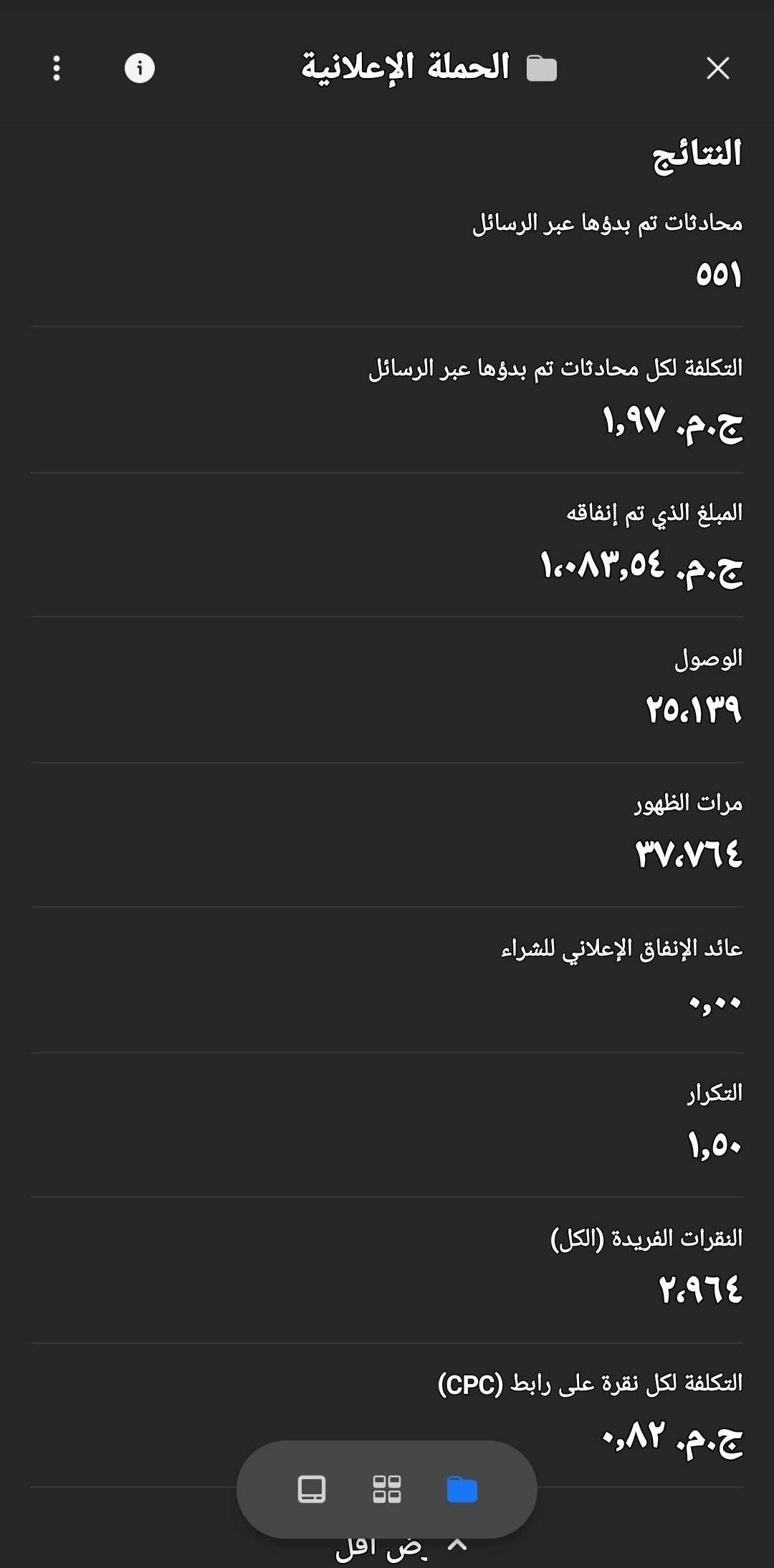The height and width of the screenshot is (1568, 774).
Task: Open the campaign info icon
Action: pos(140,69)
